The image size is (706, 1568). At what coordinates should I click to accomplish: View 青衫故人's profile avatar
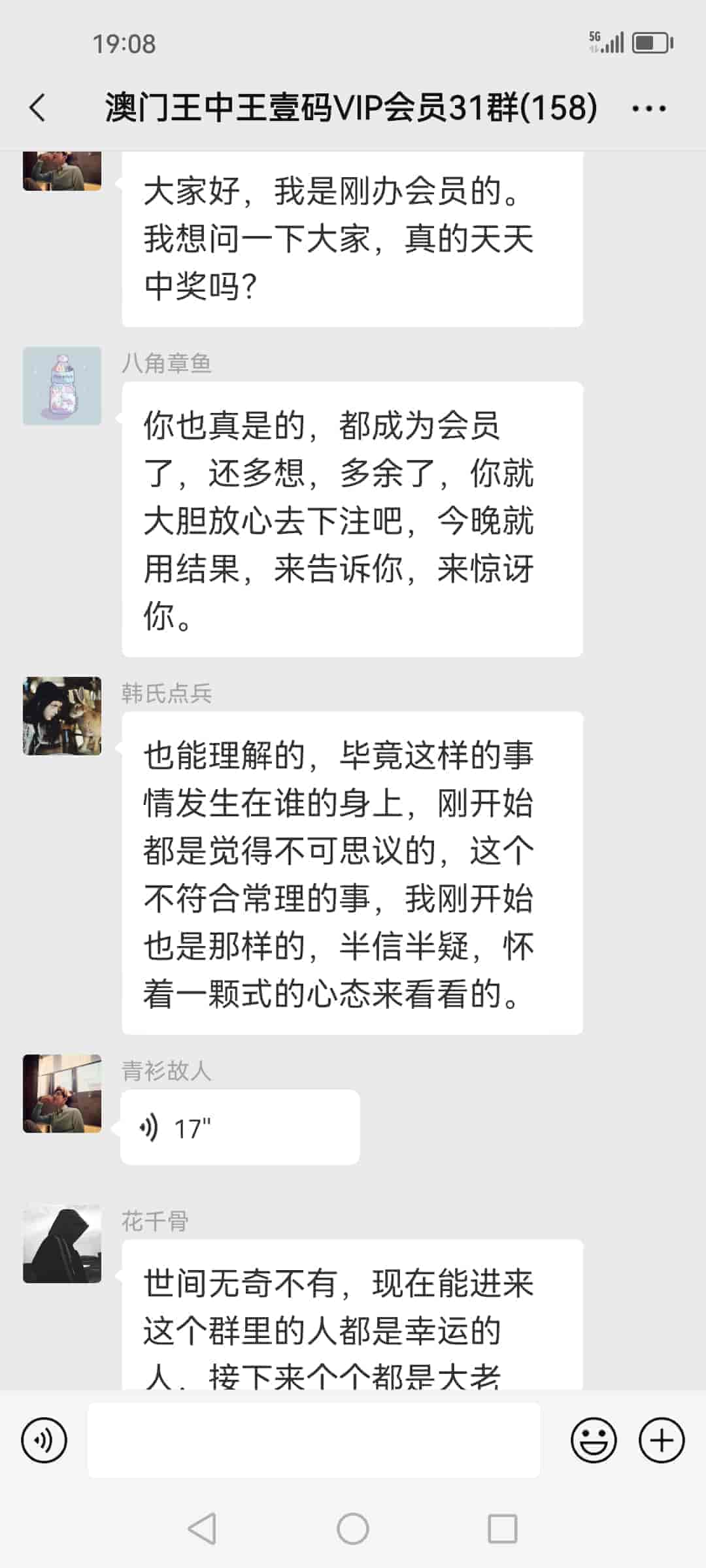point(62,1094)
